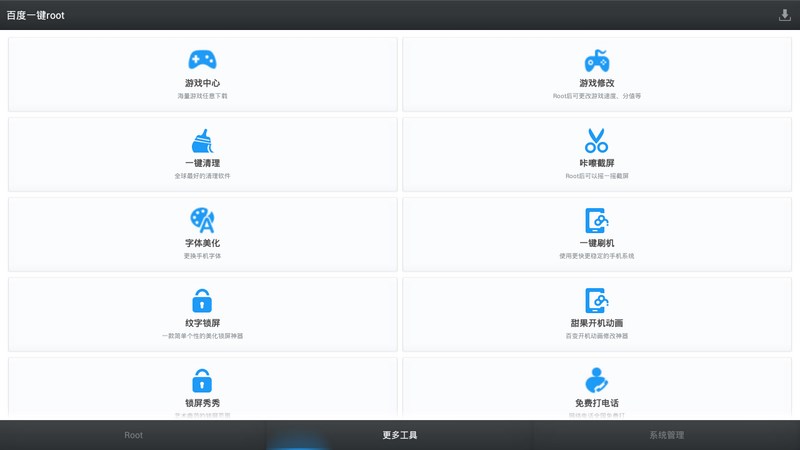Select the 字体美化 card
The height and width of the screenshot is (450, 800).
tap(202, 233)
